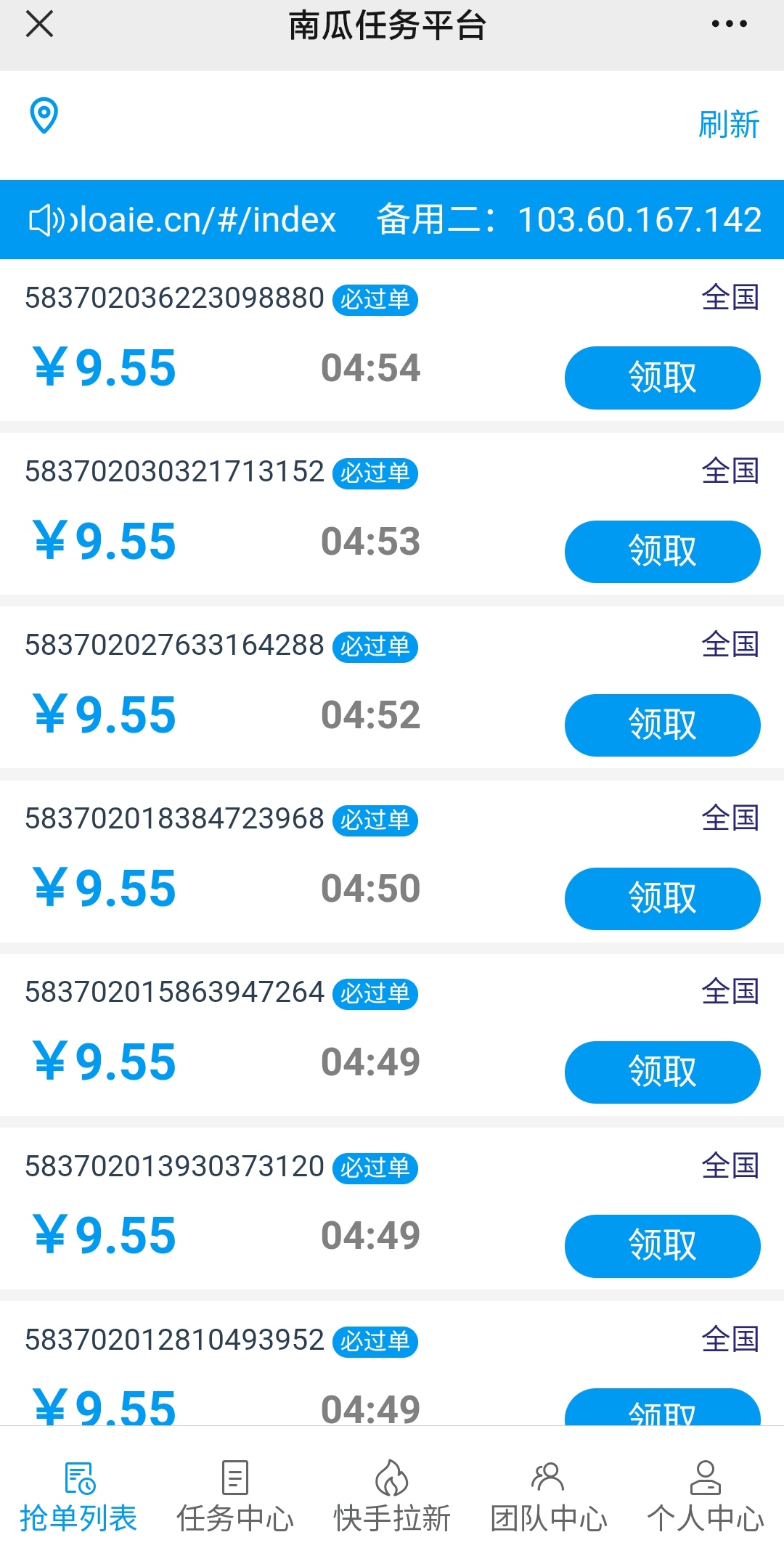784x1556 pixels.
Task: Open the 团队中心 tab
Action: pos(549,1497)
